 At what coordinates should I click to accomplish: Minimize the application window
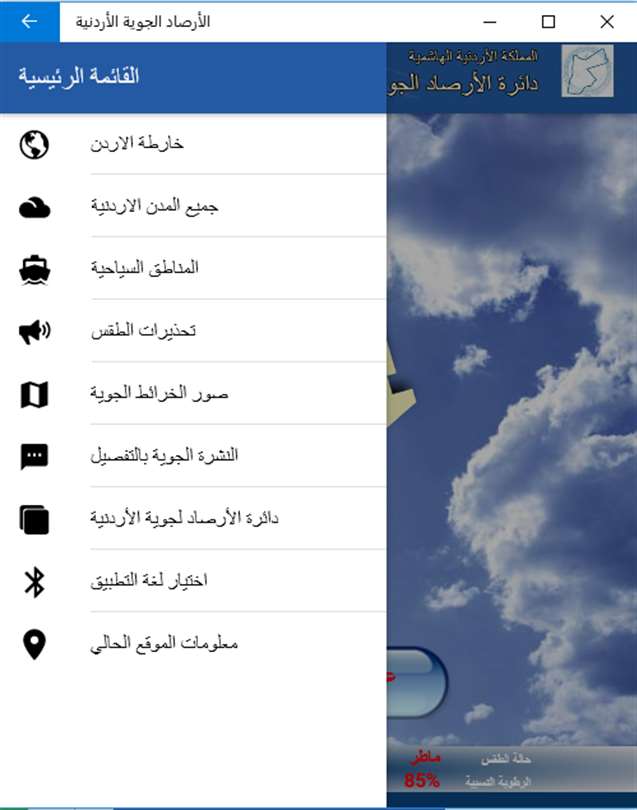coord(491,21)
